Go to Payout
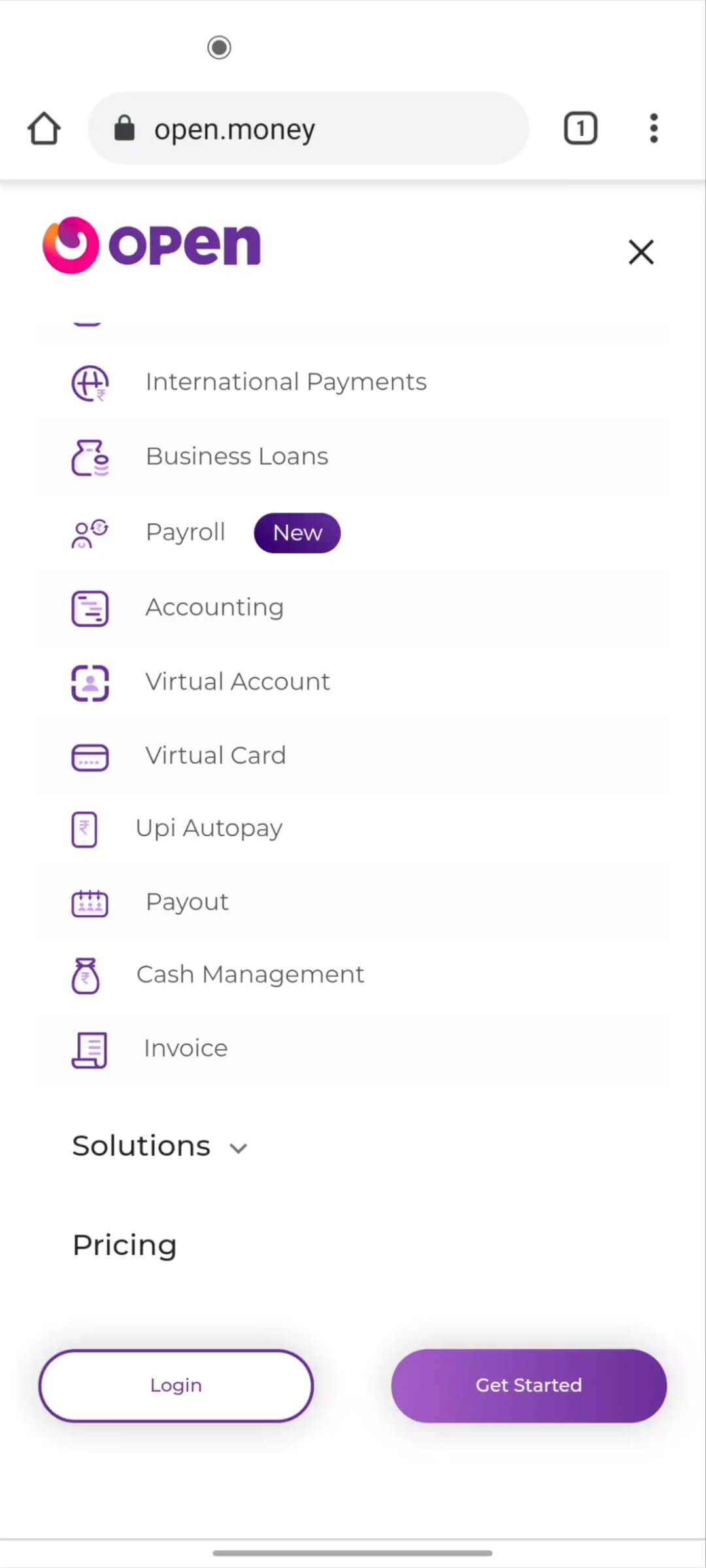The width and height of the screenshot is (706, 1568). (x=187, y=902)
